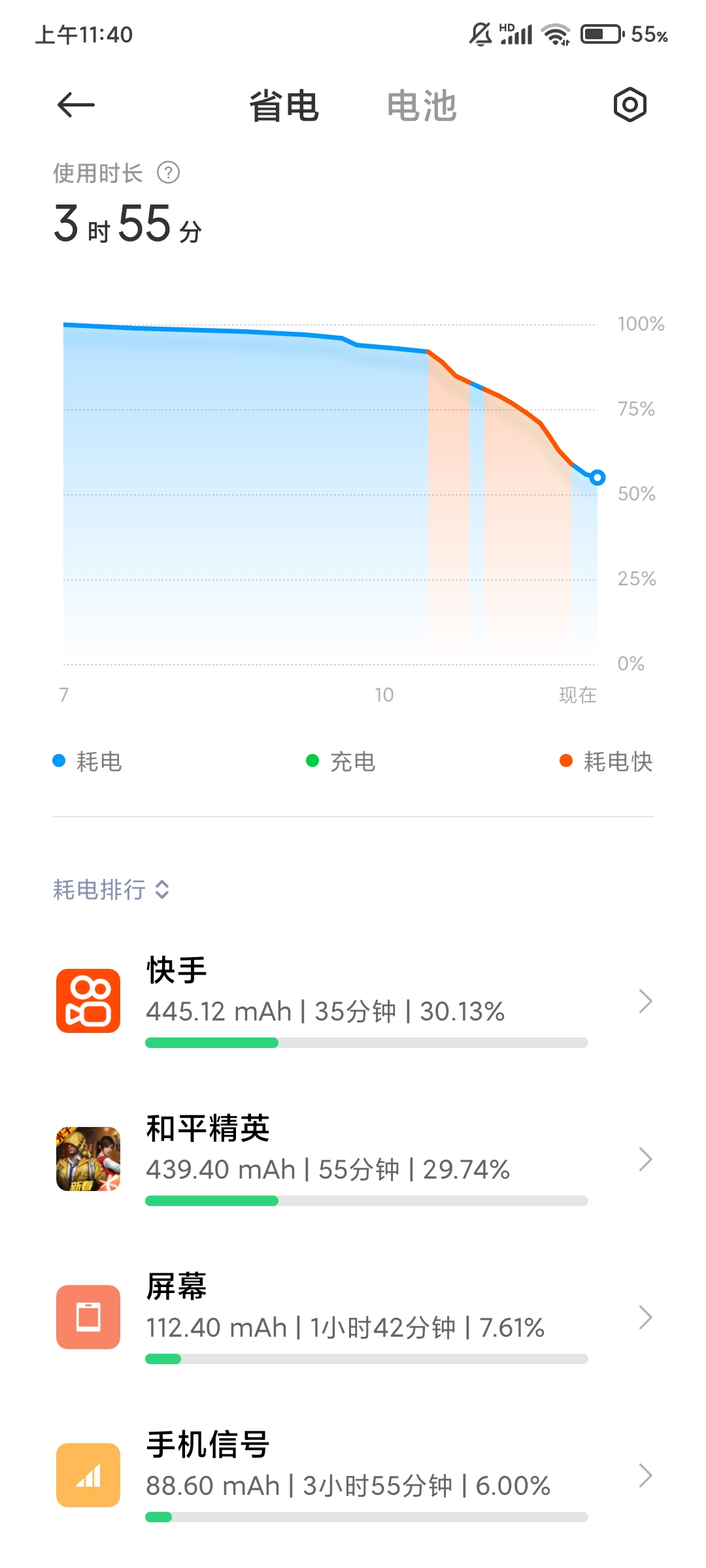706x1568 pixels.
Task: Tap the help icon beside 使用时长
Action: pos(169,173)
